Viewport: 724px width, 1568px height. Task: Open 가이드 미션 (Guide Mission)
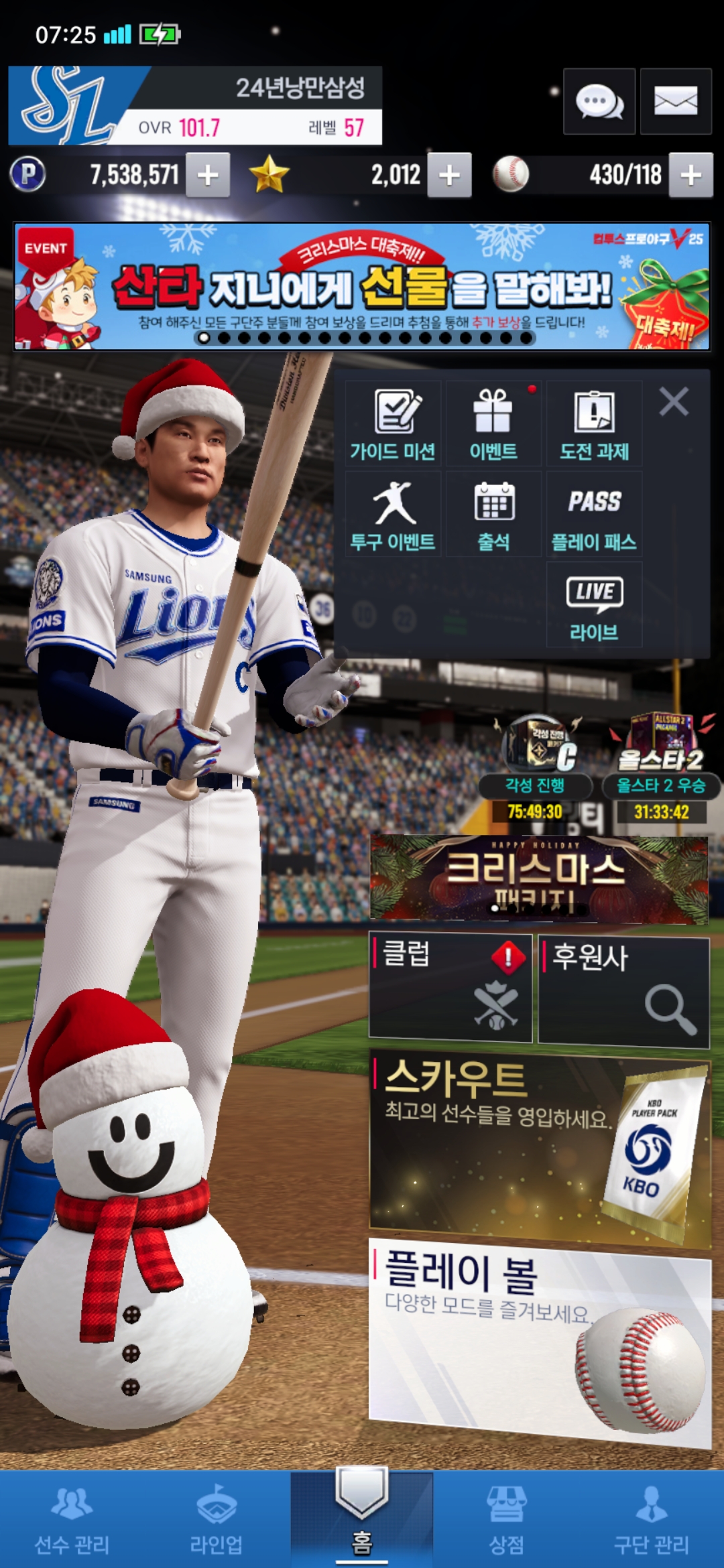393,425
